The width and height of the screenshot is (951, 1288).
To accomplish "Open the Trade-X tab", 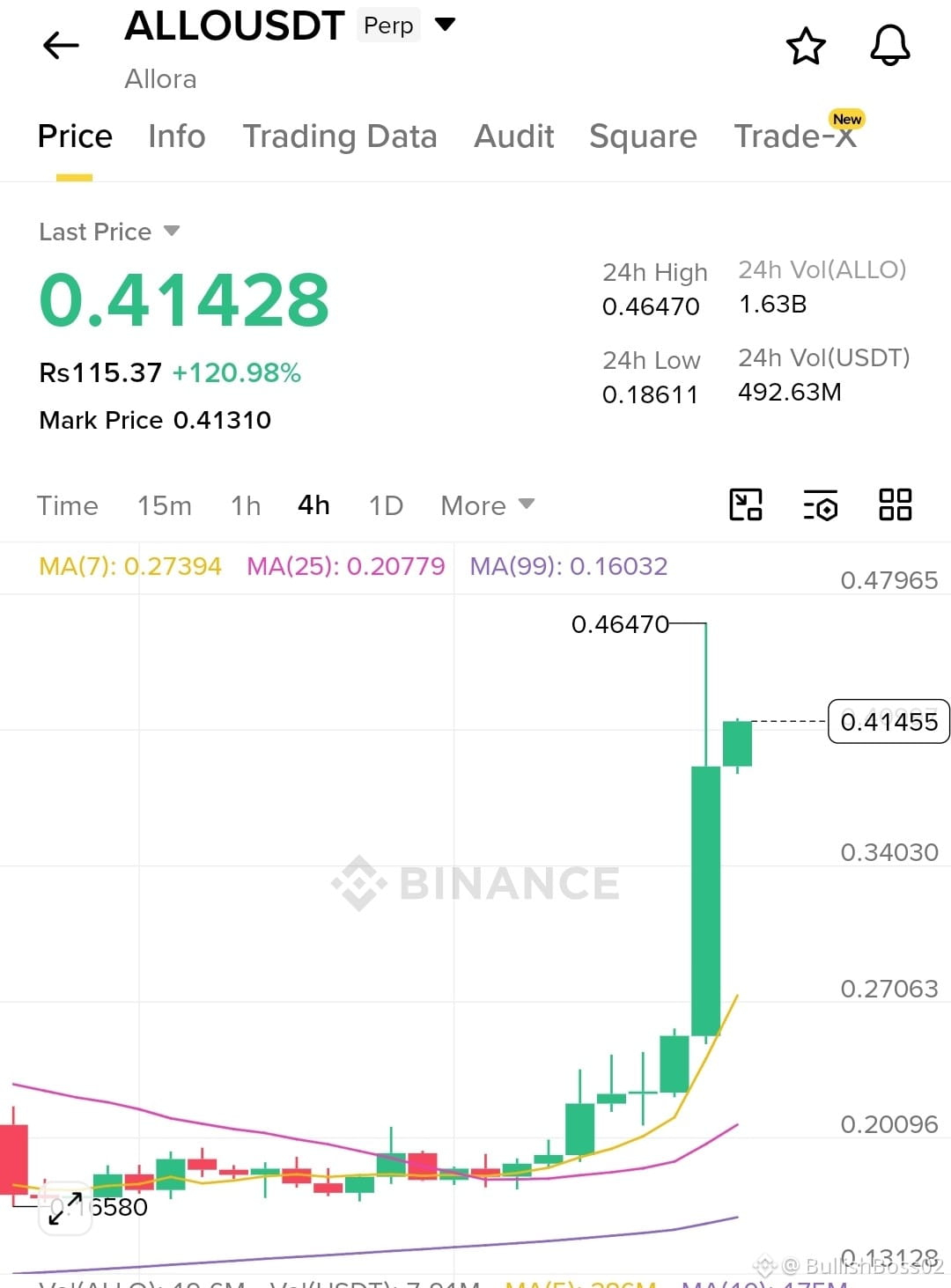I will [x=795, y=136].
